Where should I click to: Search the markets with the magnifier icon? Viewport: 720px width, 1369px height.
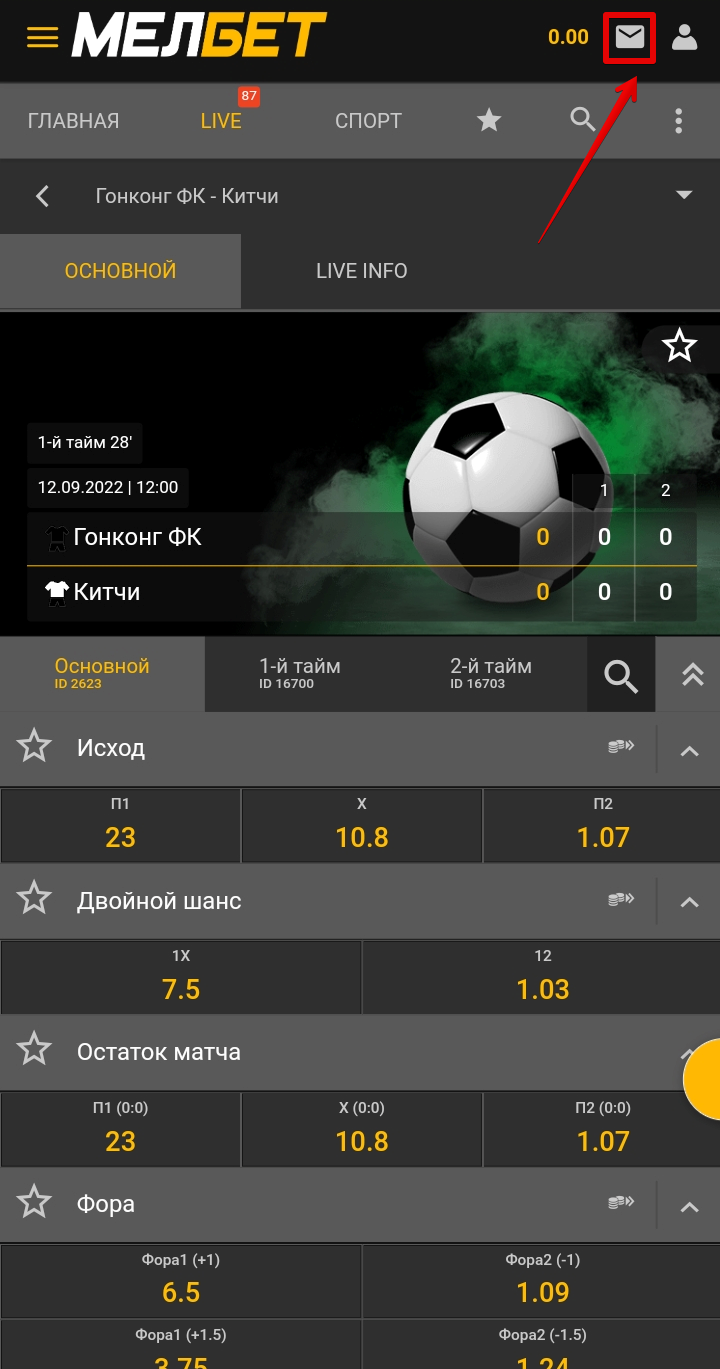click(621, 676)
